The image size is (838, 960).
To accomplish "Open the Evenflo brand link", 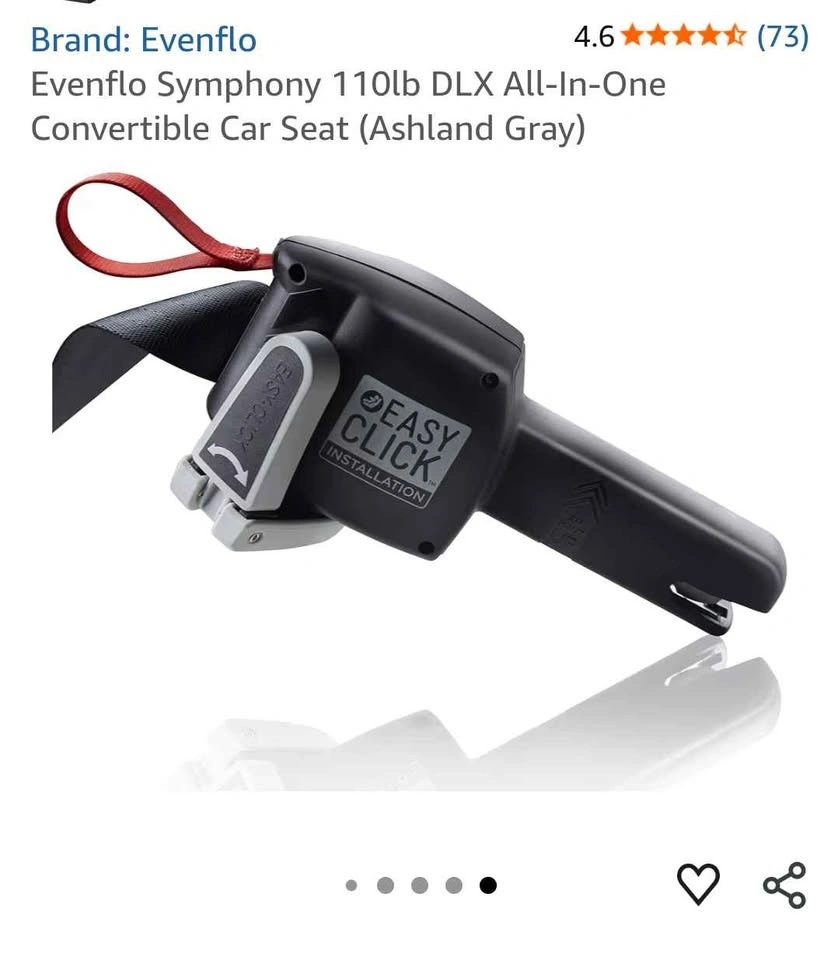I will coord(143,40).
